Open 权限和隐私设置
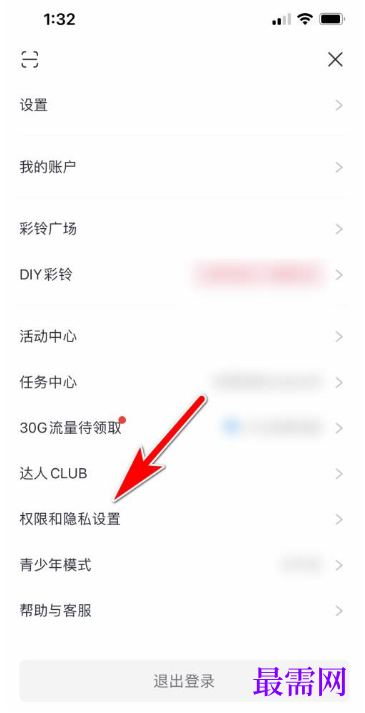This screenshot has height=713, width=365. tap(183, 519)
